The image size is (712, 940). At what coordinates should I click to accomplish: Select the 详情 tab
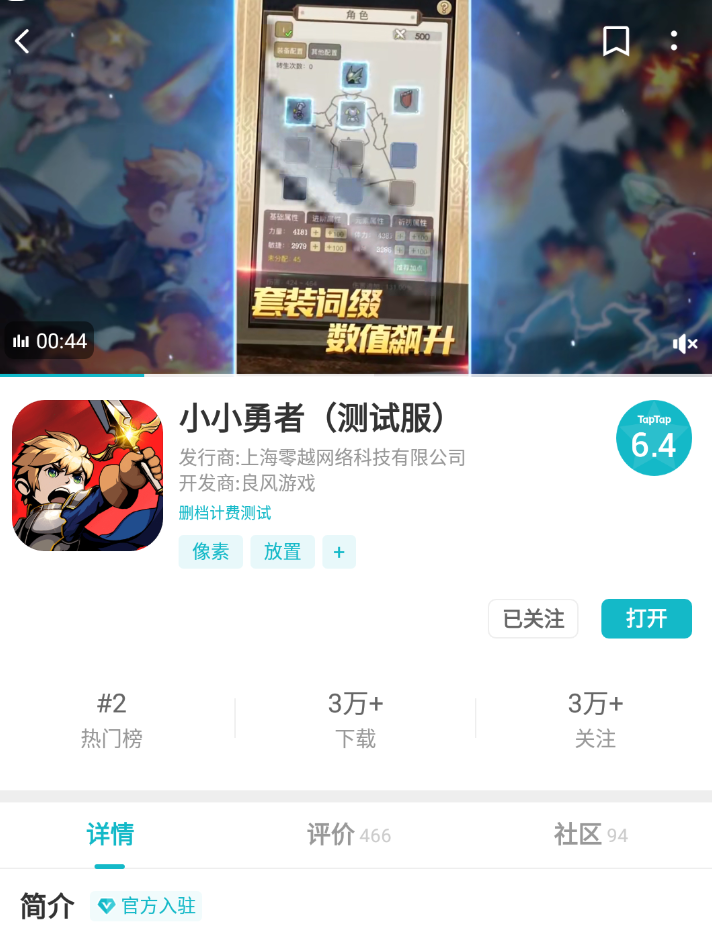click(x=110, y=834)
